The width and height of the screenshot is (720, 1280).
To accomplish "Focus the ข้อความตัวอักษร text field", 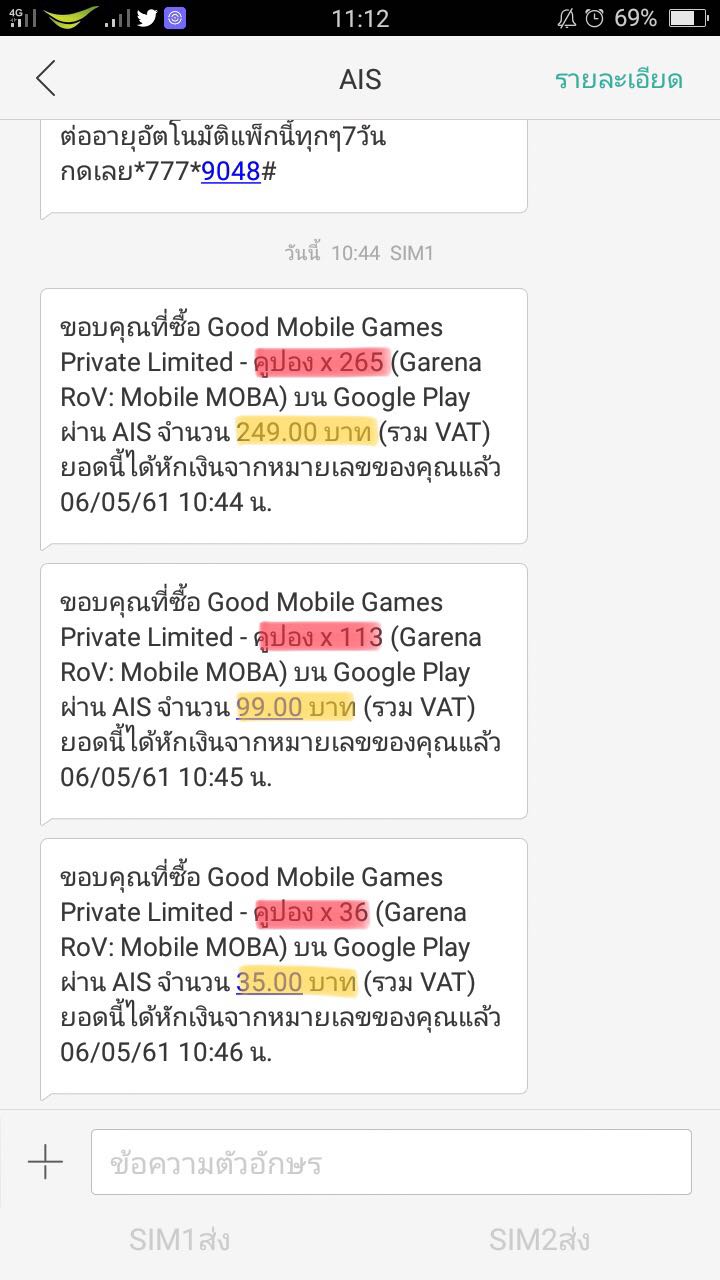I will 391,1162.
